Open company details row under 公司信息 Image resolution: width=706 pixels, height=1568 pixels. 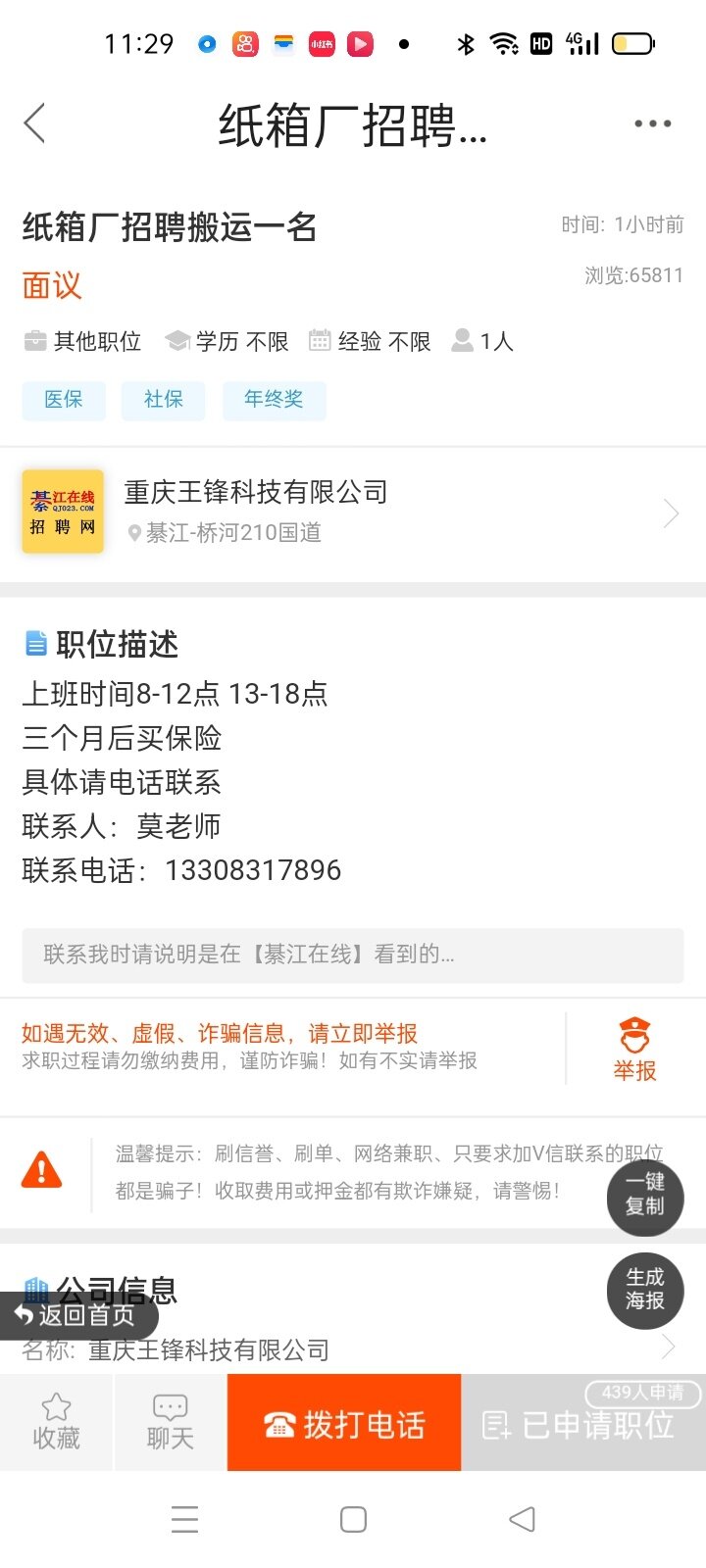pos(353,1349)
